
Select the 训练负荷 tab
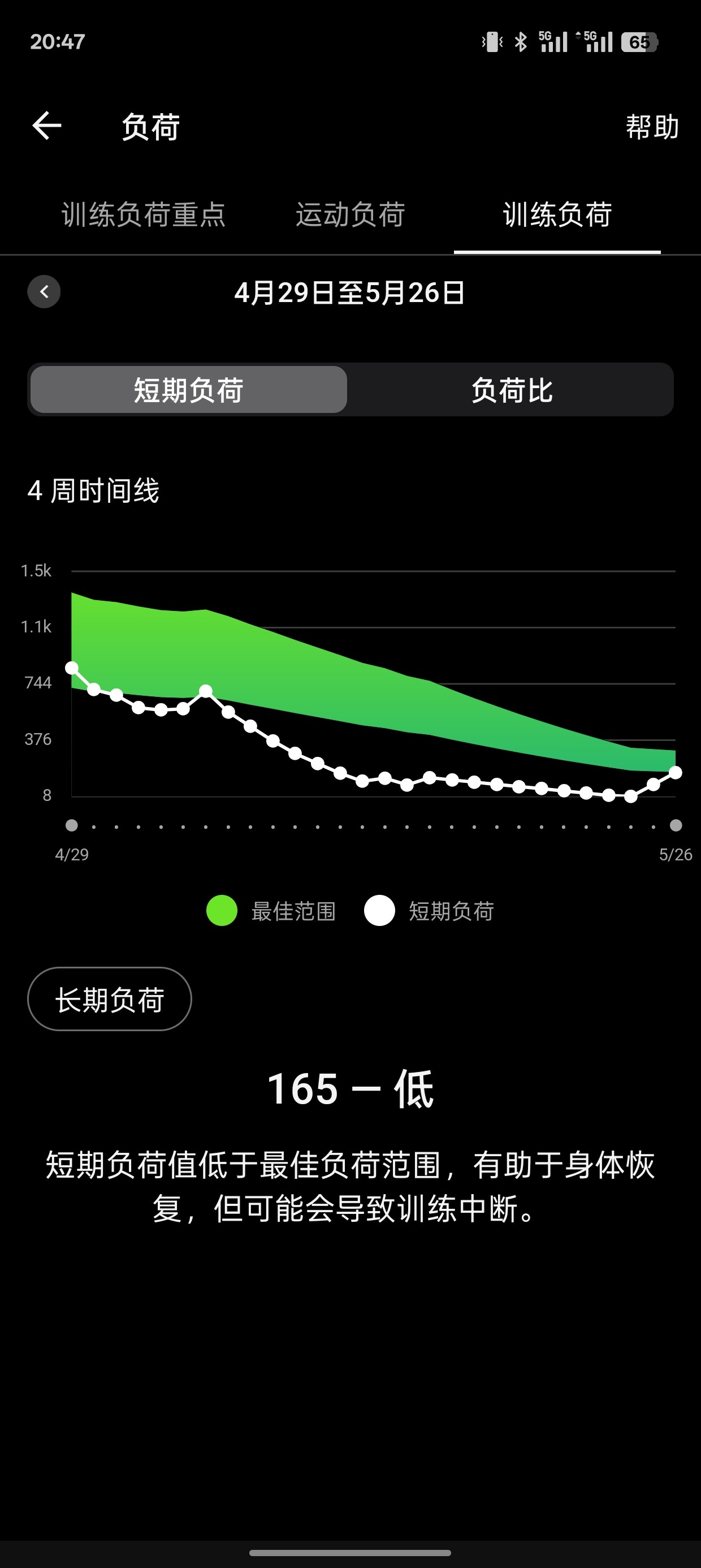click(x=557, y=215)
